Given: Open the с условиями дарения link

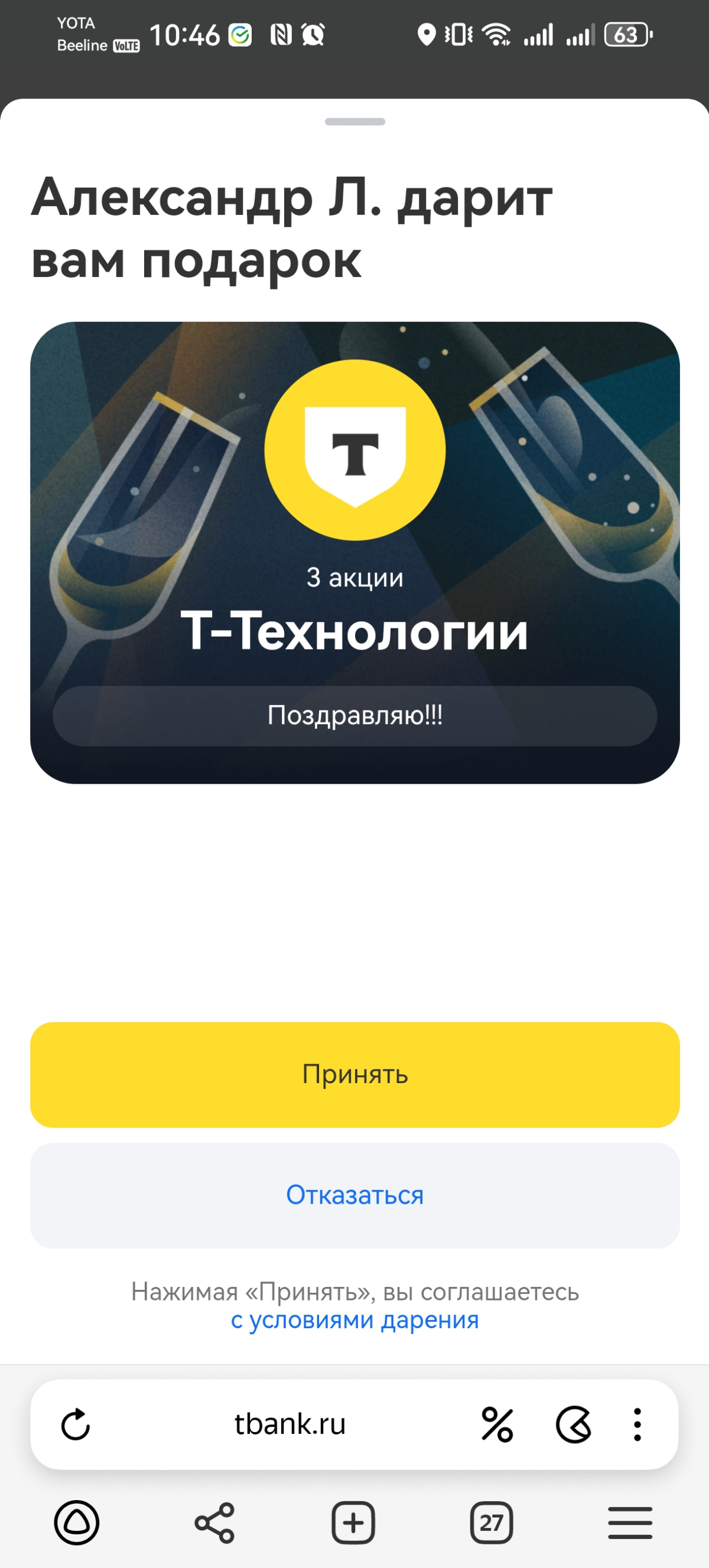Looking at the screenshot, I should [x=354, y=1319].
